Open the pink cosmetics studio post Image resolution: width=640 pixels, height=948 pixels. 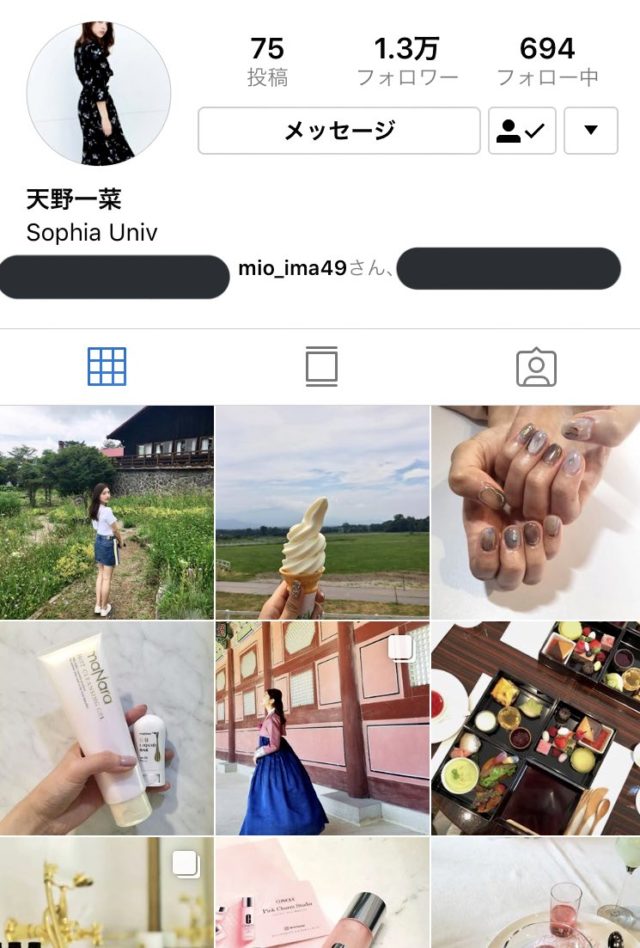322,893
